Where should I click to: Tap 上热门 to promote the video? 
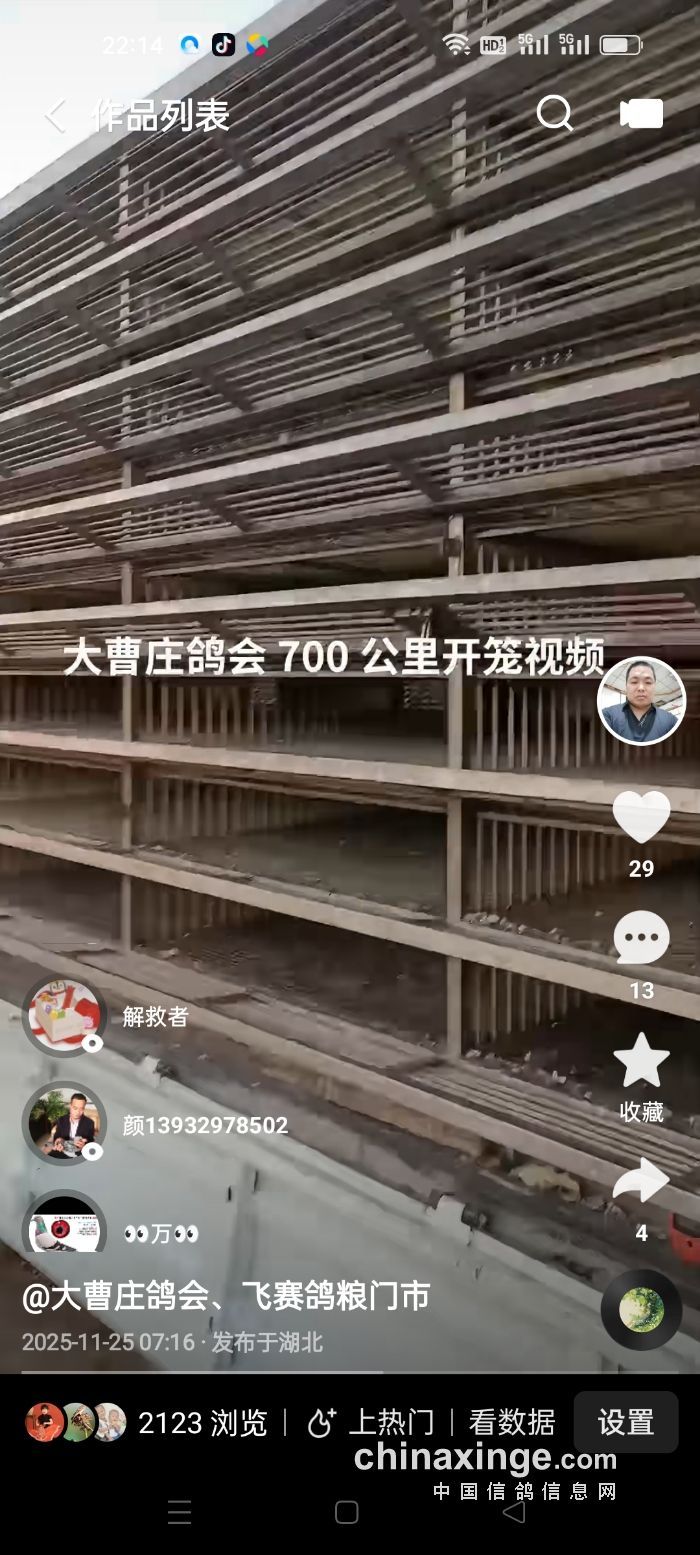(371, 1422)
